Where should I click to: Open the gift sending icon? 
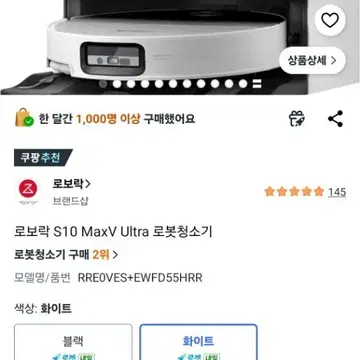click(296, 119)
